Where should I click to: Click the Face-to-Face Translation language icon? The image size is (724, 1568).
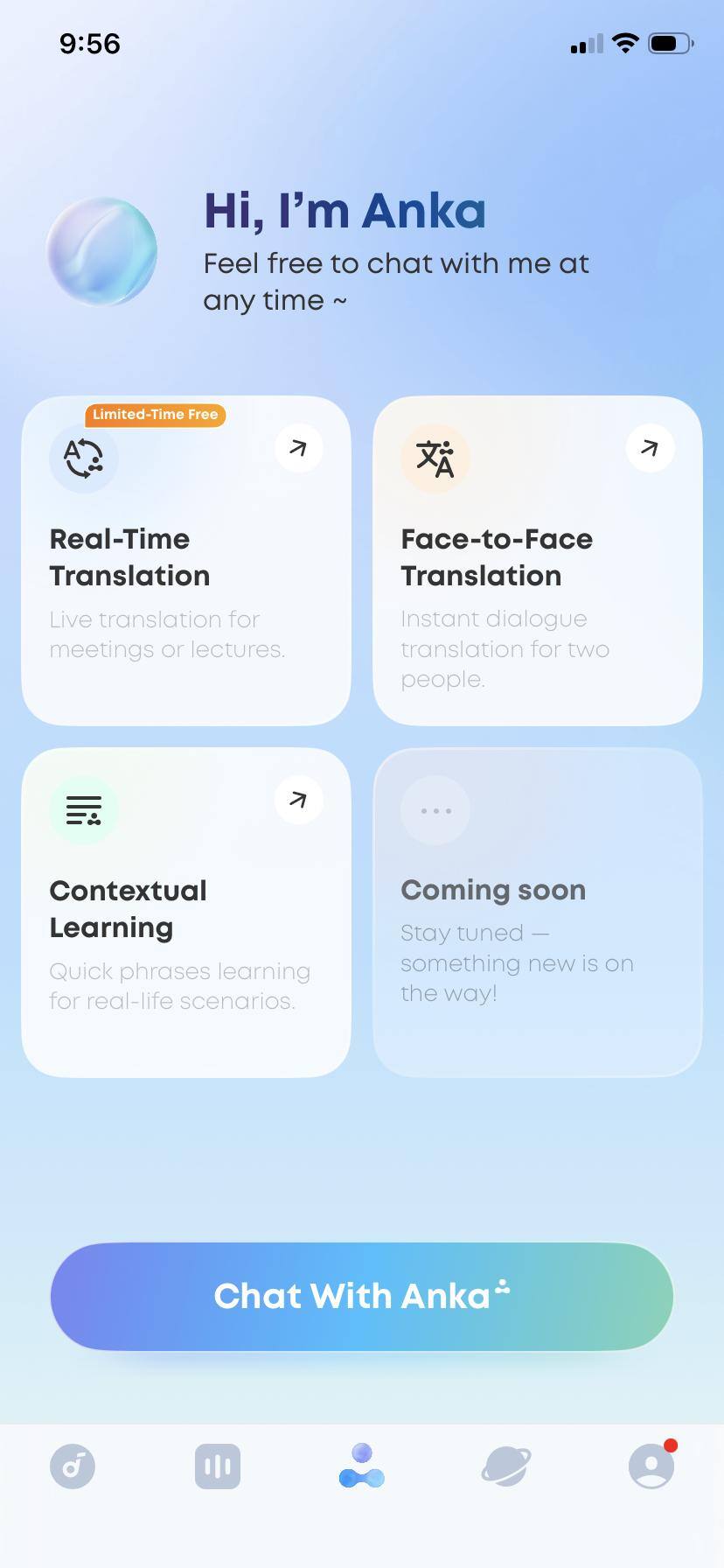point(435,458)
